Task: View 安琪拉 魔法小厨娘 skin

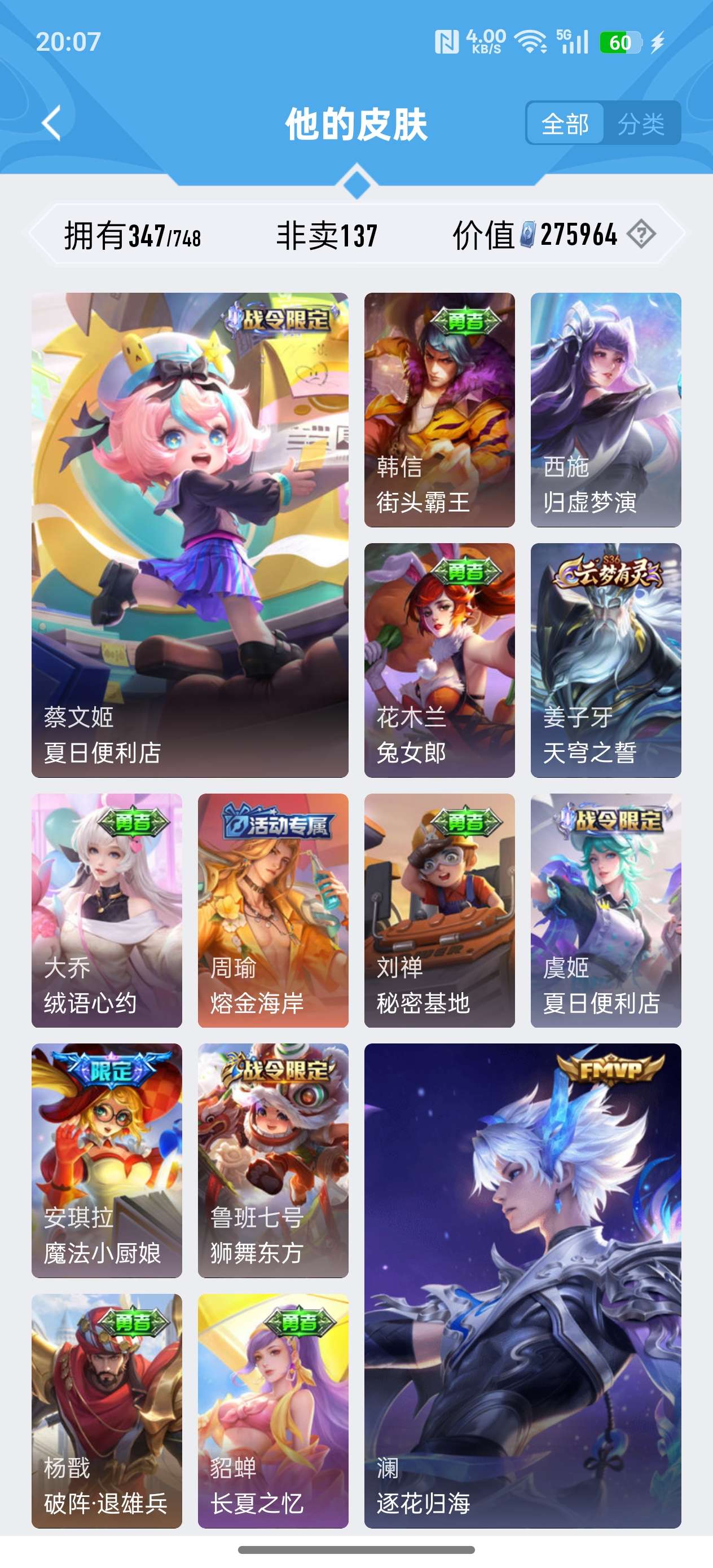Action: pos(107,1160)
